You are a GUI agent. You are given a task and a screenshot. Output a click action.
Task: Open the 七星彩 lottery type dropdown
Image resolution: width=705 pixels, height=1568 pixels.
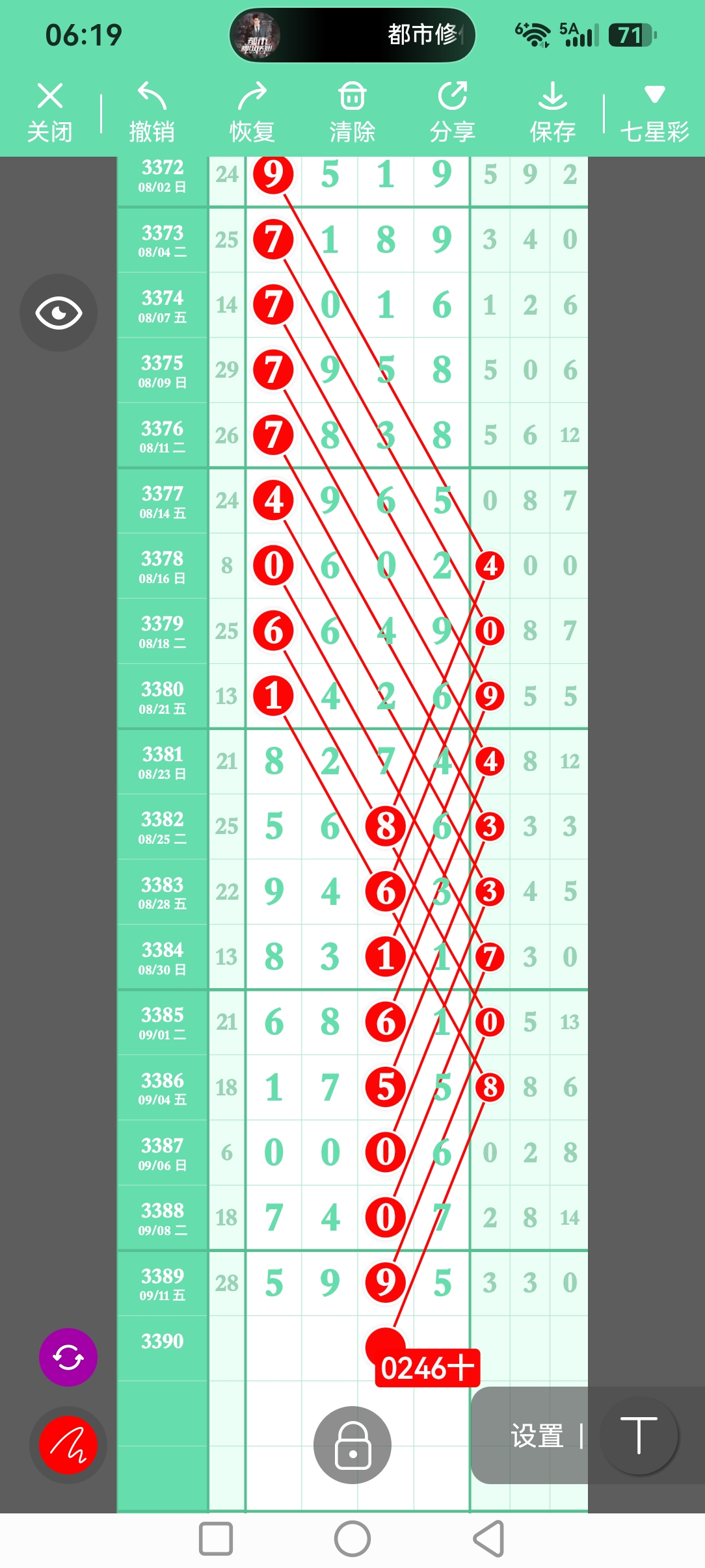coord(654,112)
